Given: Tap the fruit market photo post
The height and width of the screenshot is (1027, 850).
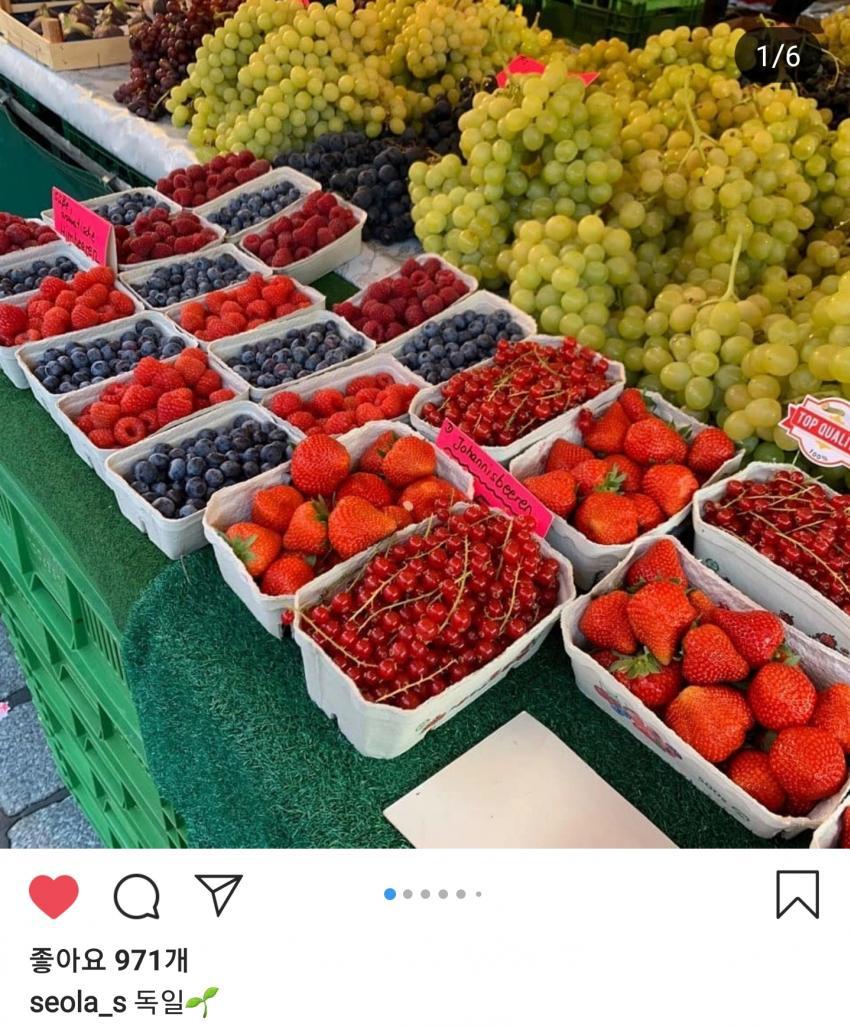Looking at the screenshot, I should click(425, 424).
